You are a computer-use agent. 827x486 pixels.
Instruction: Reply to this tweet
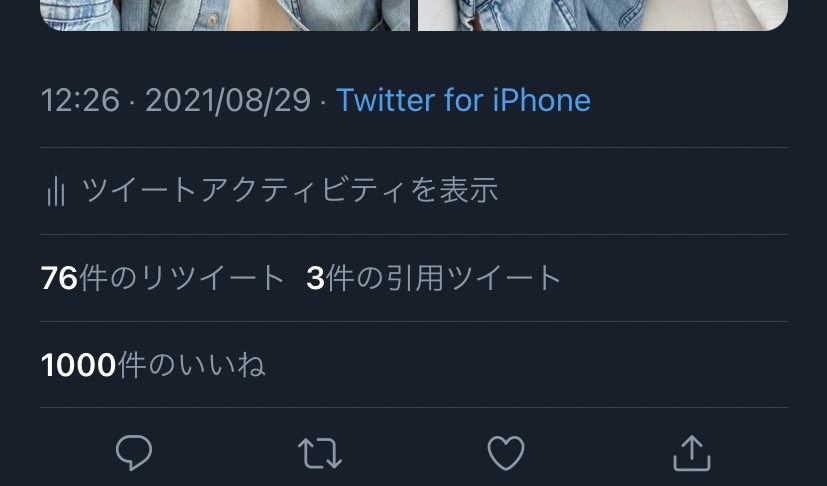click(x=134, y=454)
